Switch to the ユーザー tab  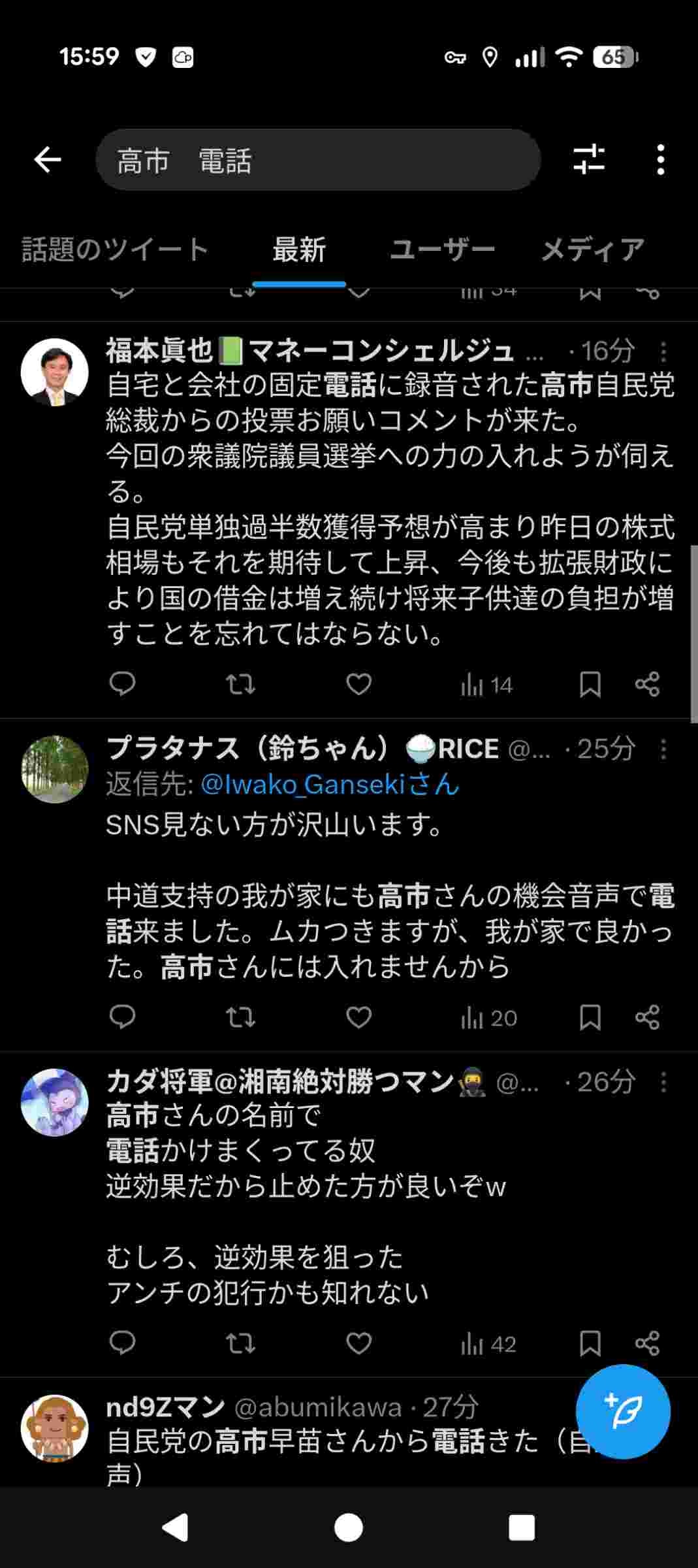(442, 250)
